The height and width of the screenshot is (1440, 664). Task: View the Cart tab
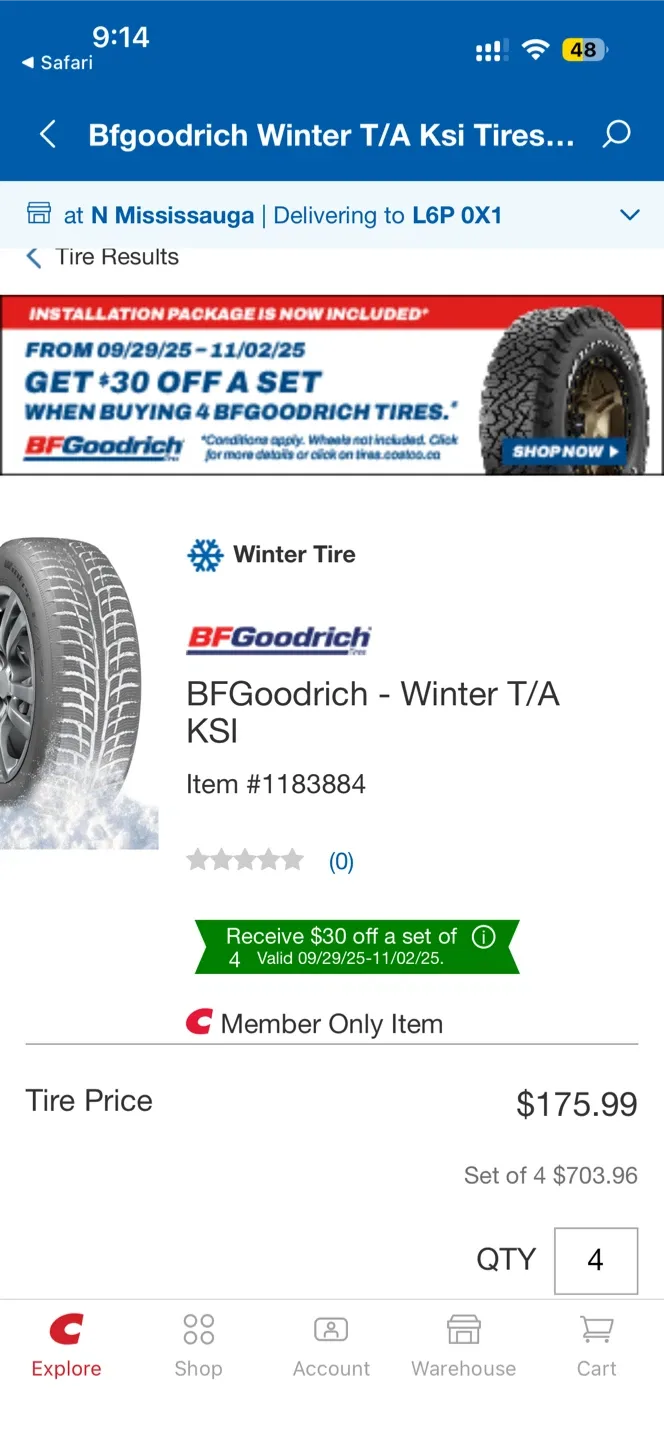596,1346
